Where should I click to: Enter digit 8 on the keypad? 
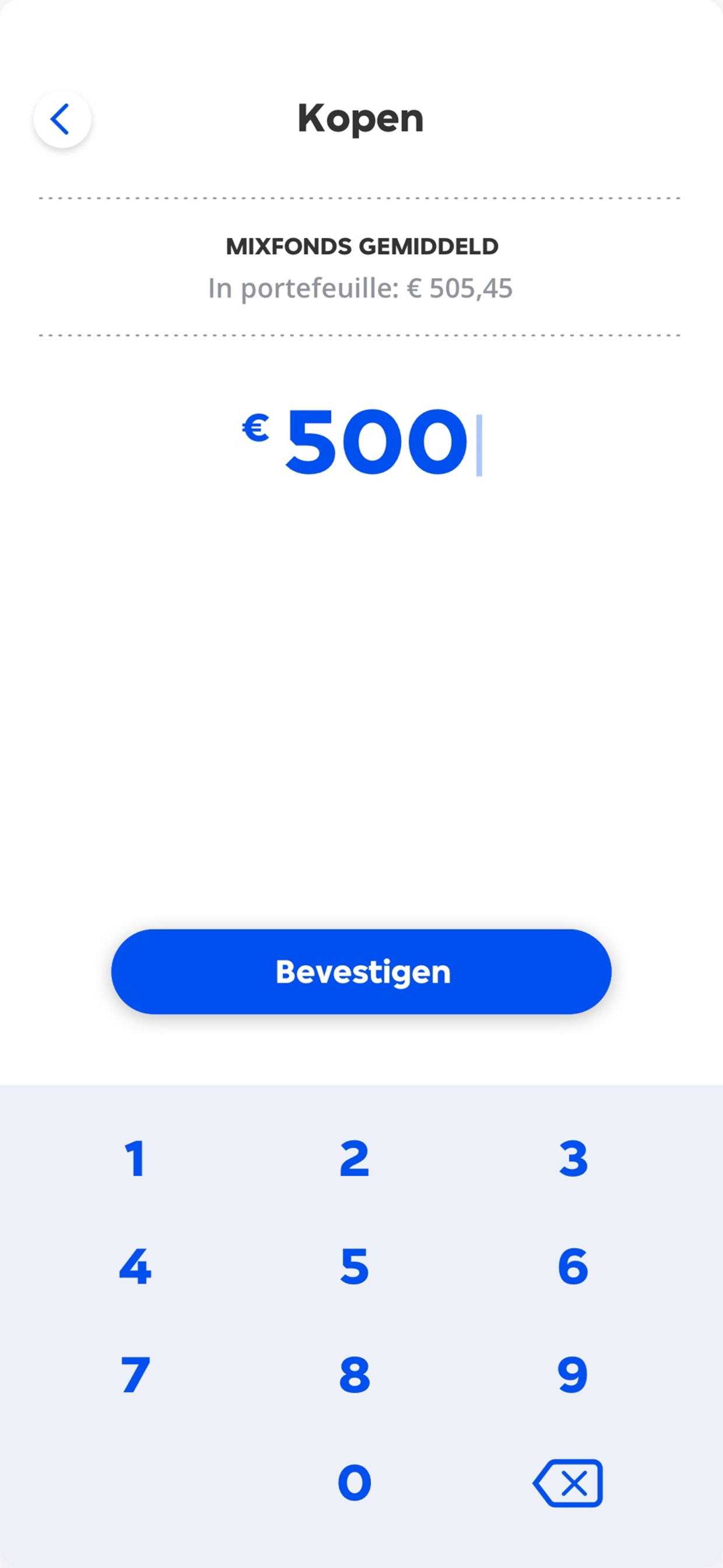[354, 1374]
